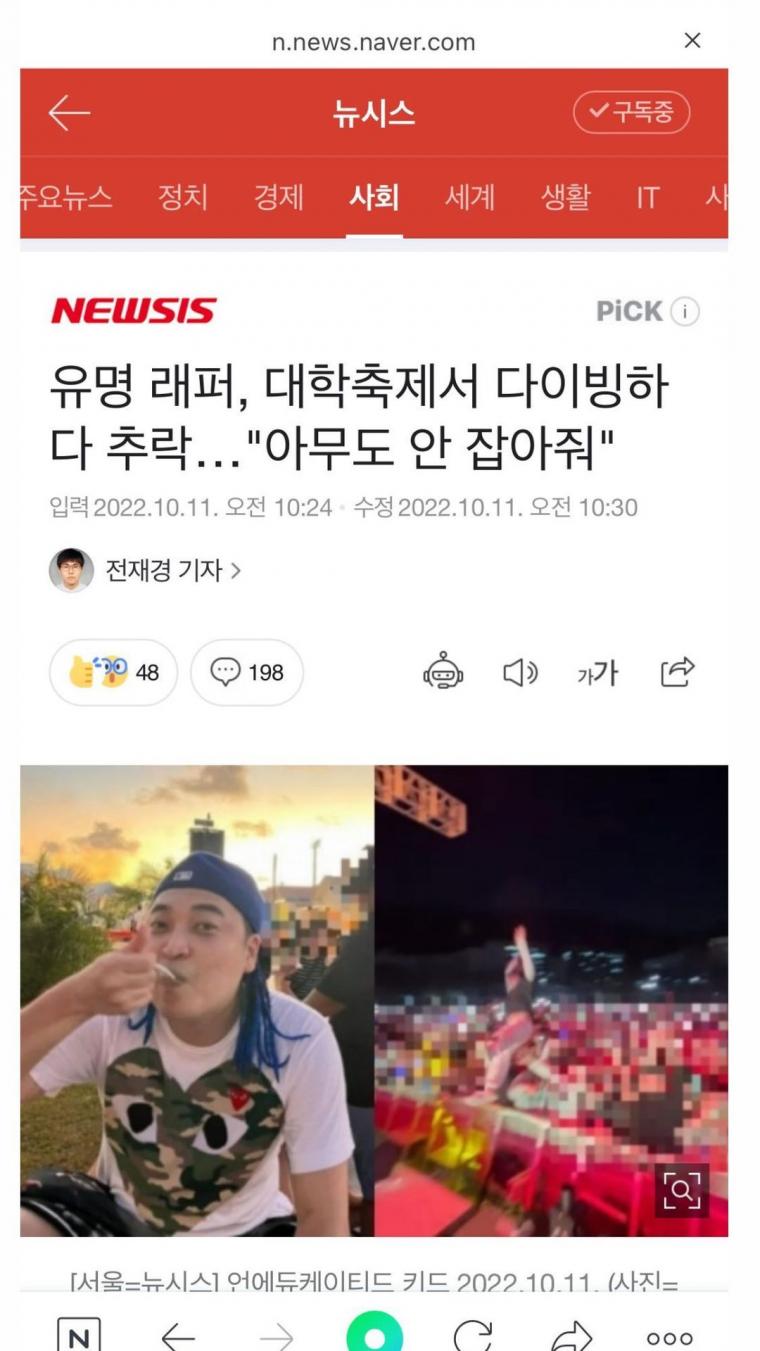Open the 198 comments
The height and width of the screenshot is (1351, 760).
pos(247,673)
